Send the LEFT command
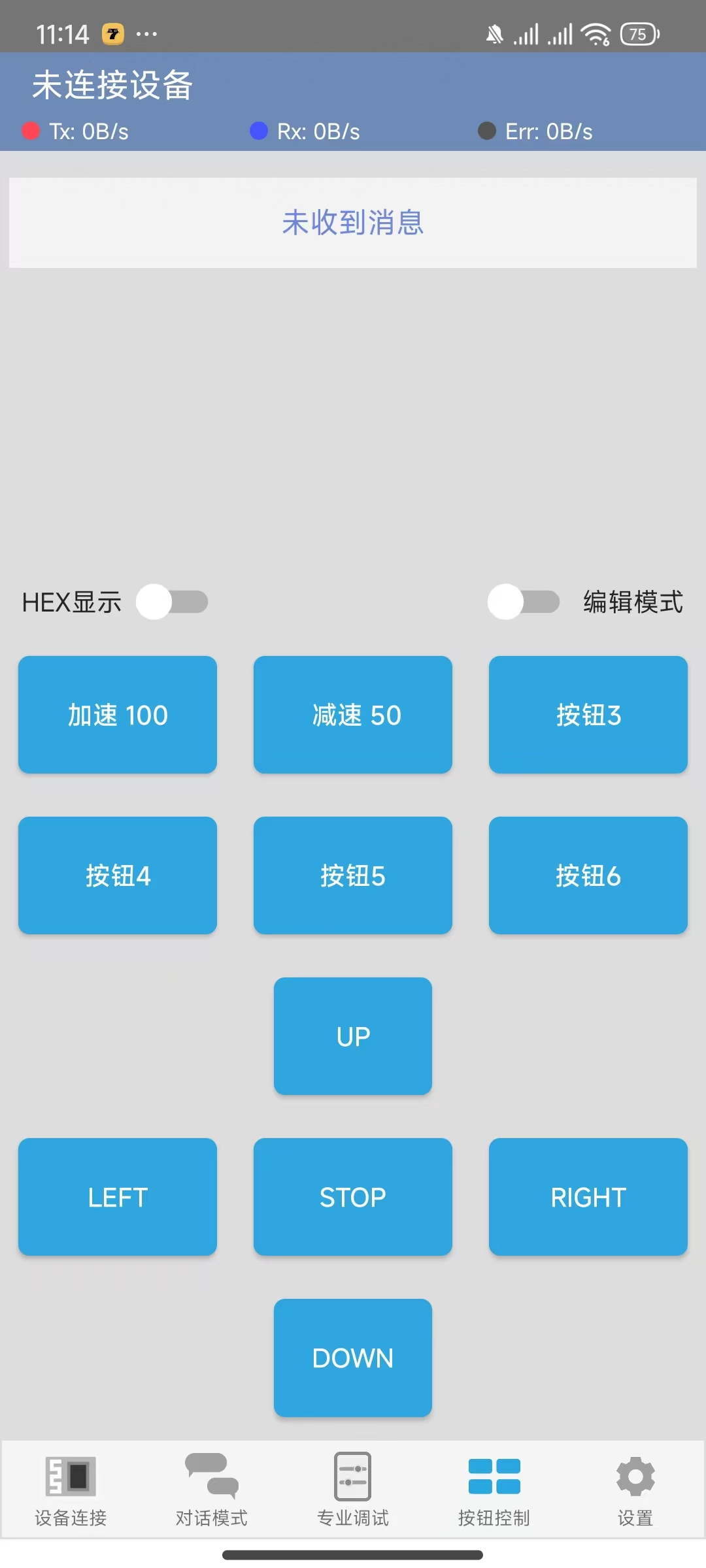This screenshot has width=706, height=1568. (118, 1197)
